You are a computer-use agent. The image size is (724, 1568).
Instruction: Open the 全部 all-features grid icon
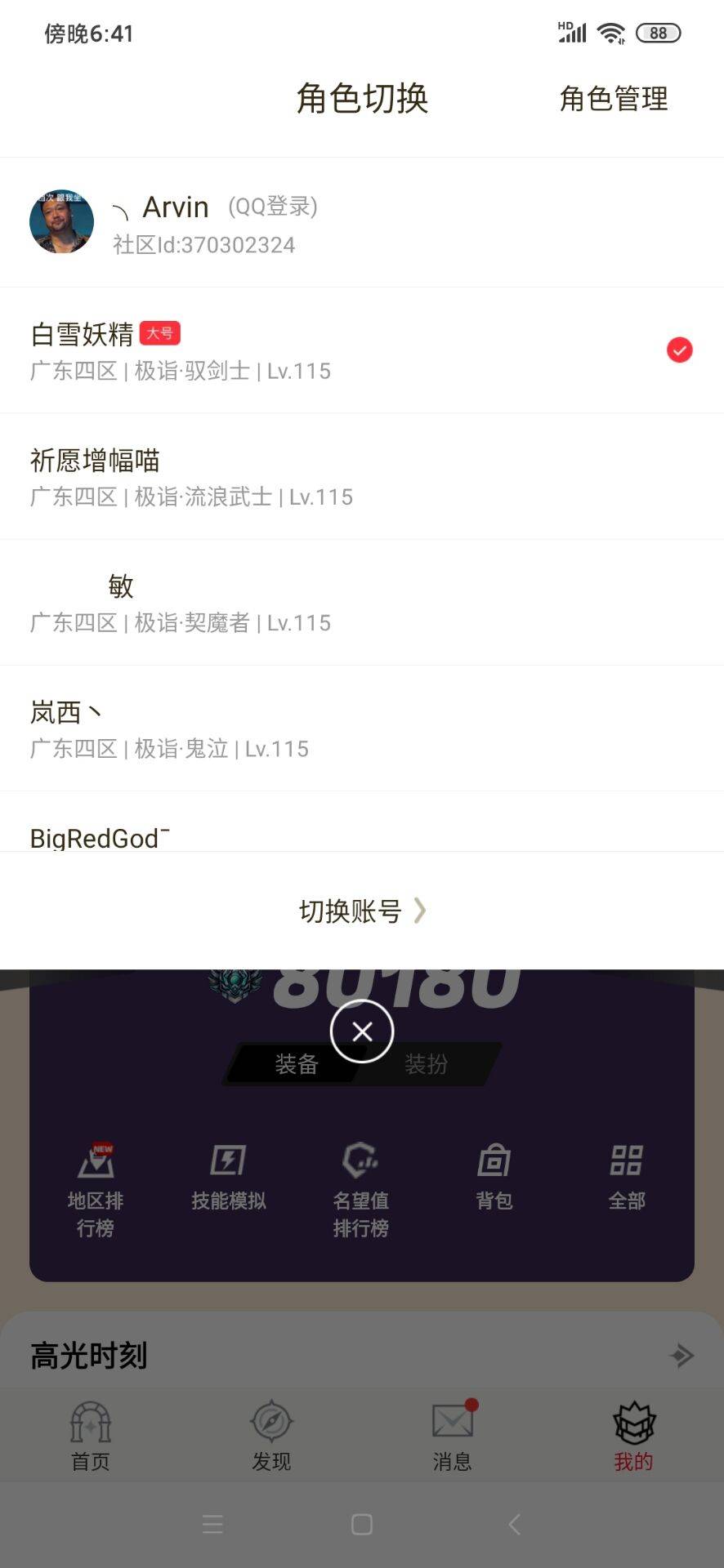pos(626,1172)
